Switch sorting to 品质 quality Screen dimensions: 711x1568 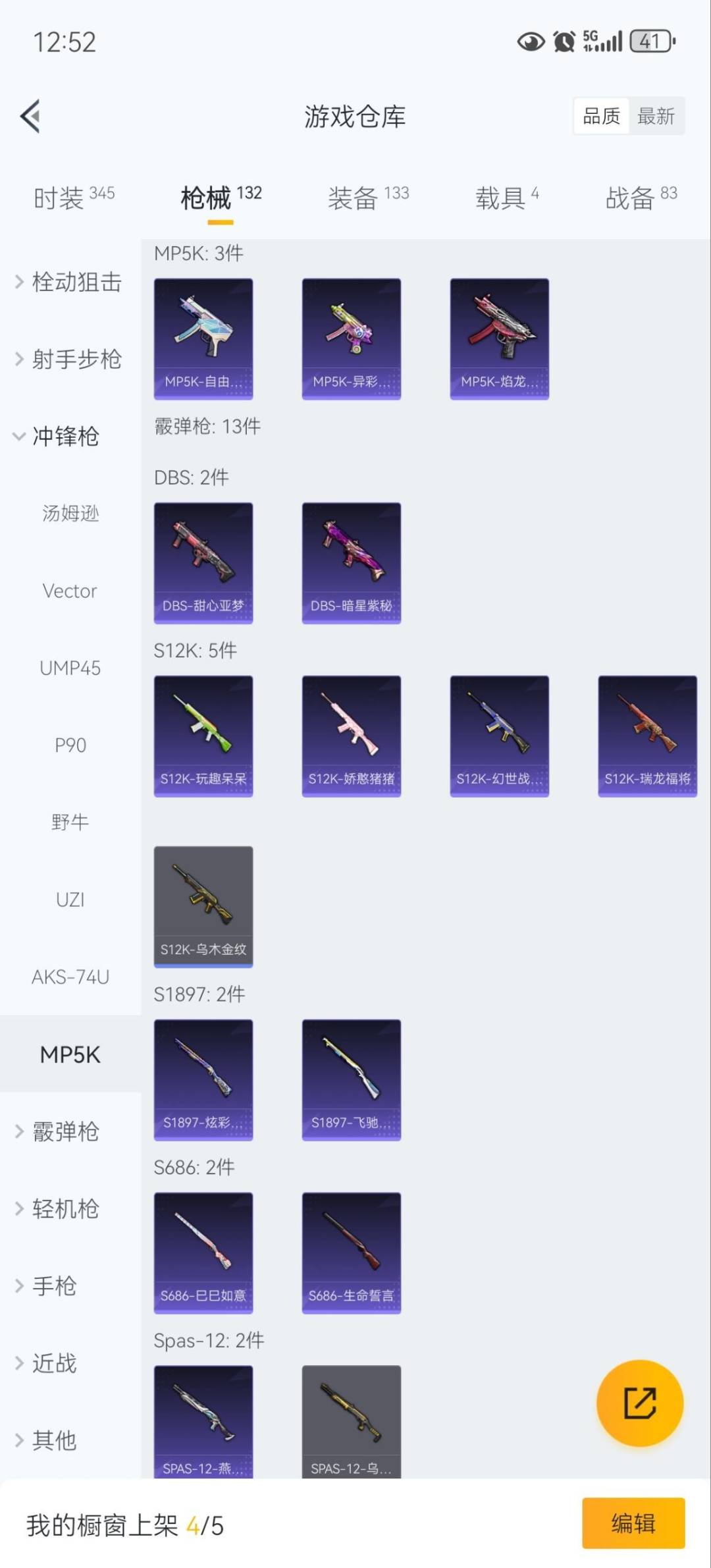600,115
